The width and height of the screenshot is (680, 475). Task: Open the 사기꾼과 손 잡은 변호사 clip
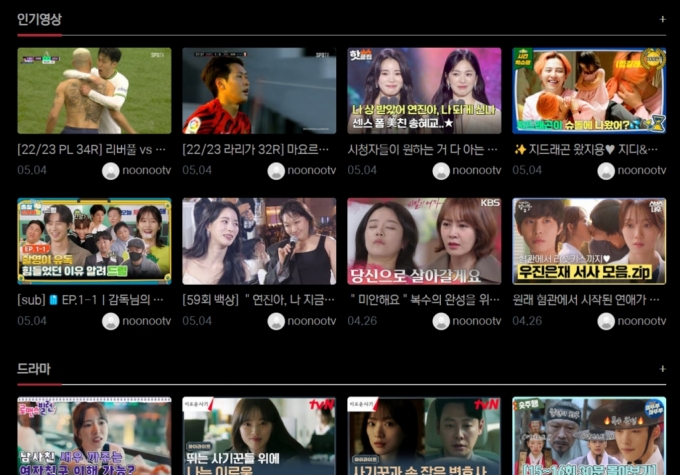(x=424, y=436)
